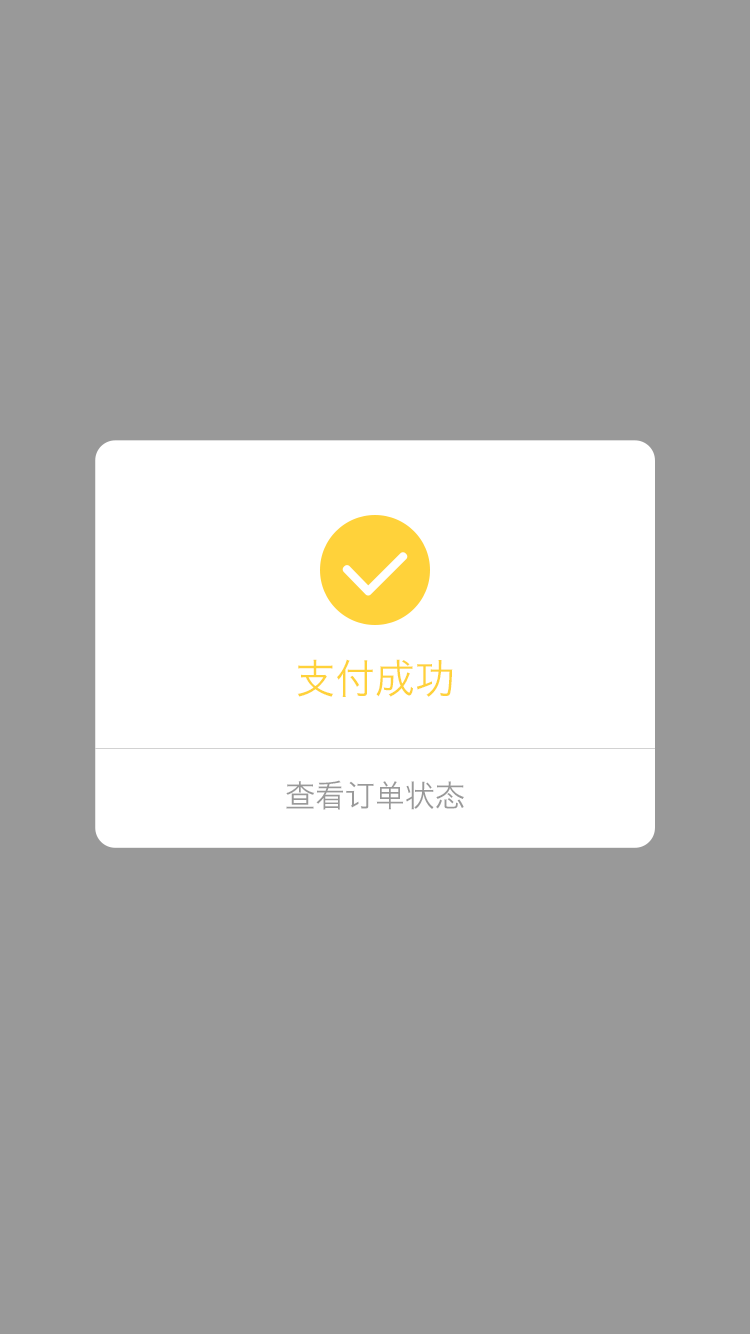Tap 查看订单状态 to view order status

point(375,797)
